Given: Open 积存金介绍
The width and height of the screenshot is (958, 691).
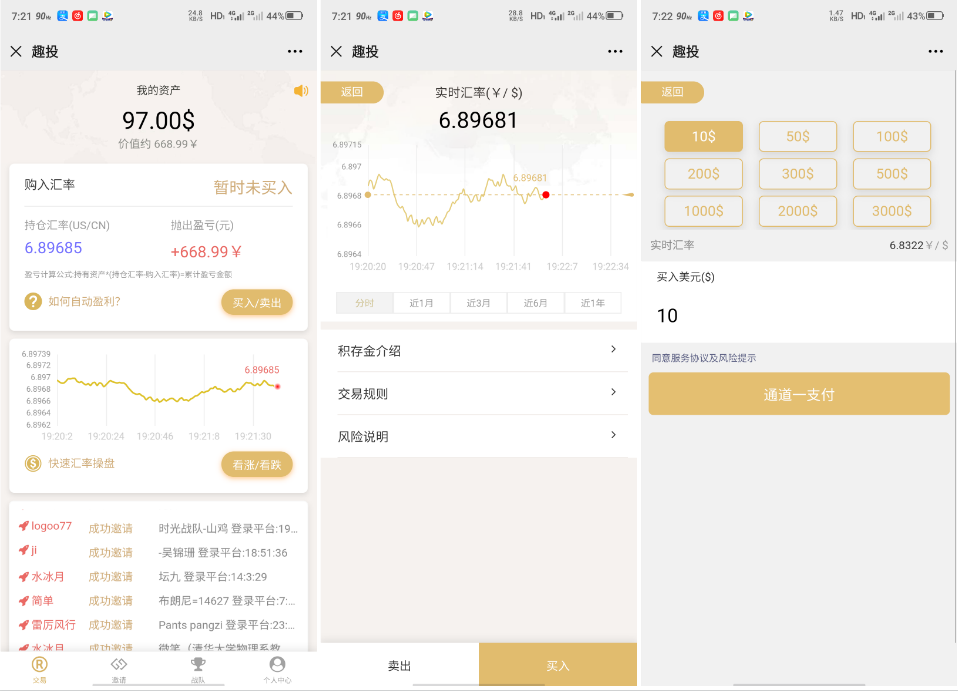Looking at the screenshot, I should pyautogui.click(x=478, y=351).
